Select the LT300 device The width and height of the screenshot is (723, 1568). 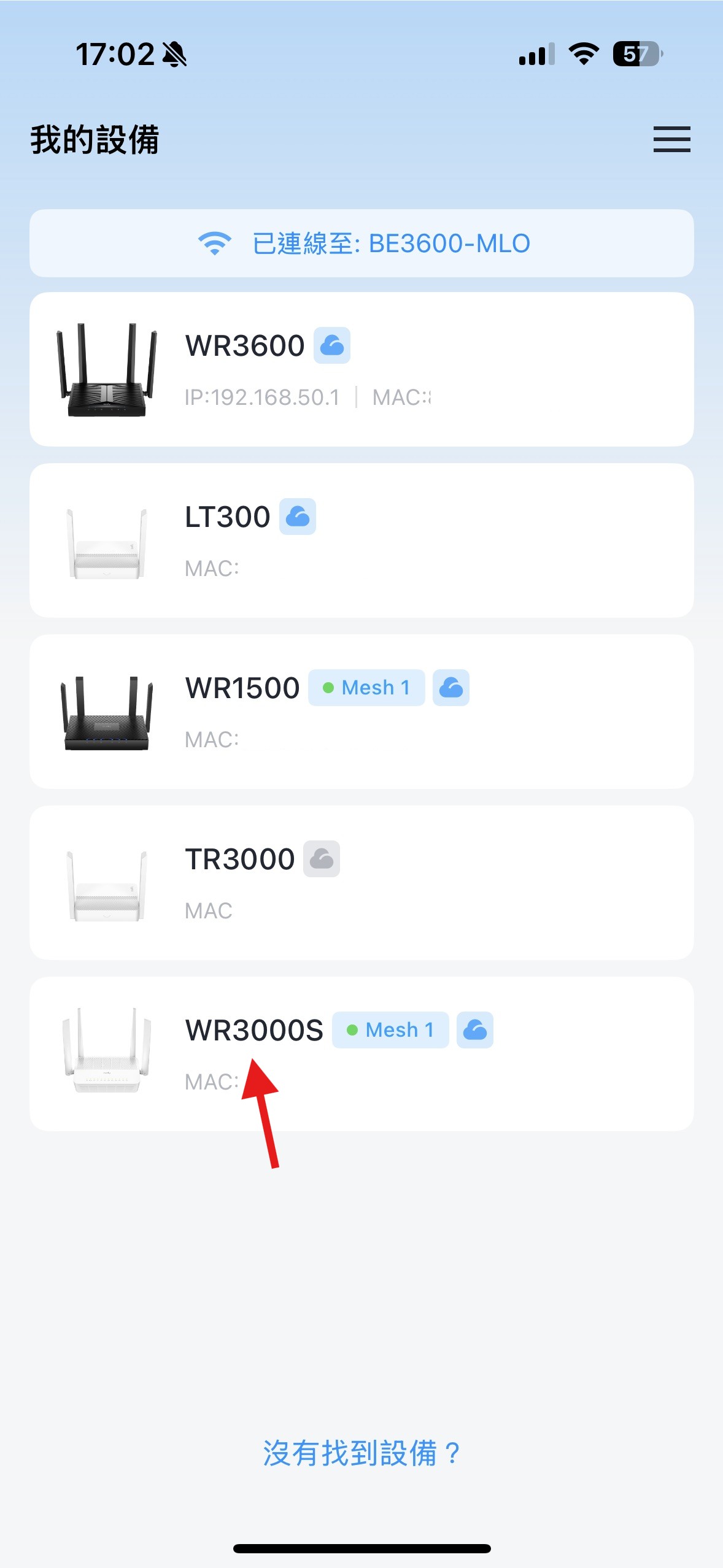[x=361, y=540]
